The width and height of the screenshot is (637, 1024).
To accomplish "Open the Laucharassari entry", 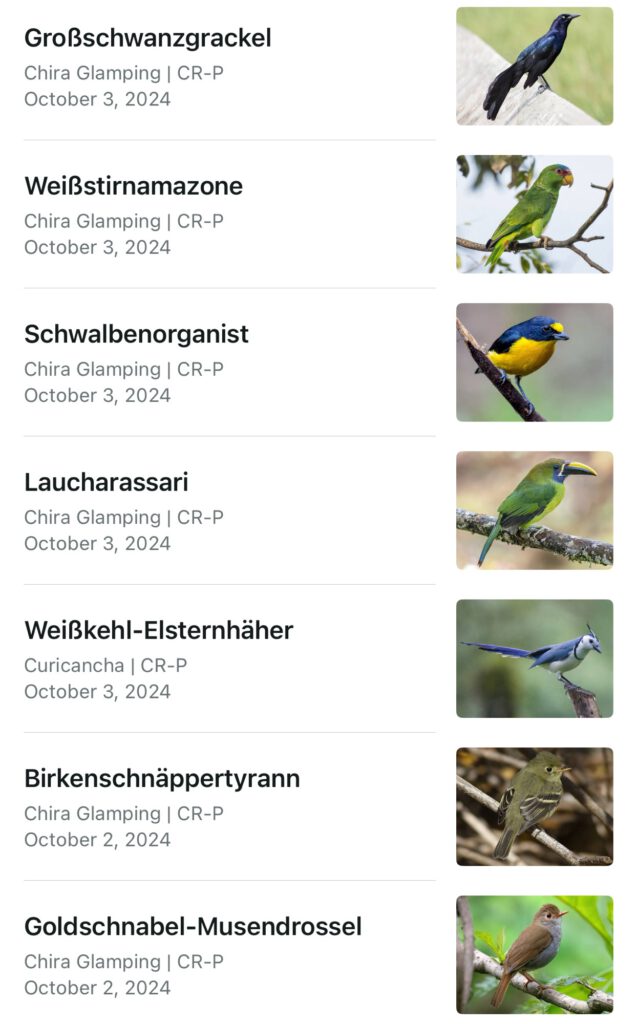I will [x=107, y=483].
